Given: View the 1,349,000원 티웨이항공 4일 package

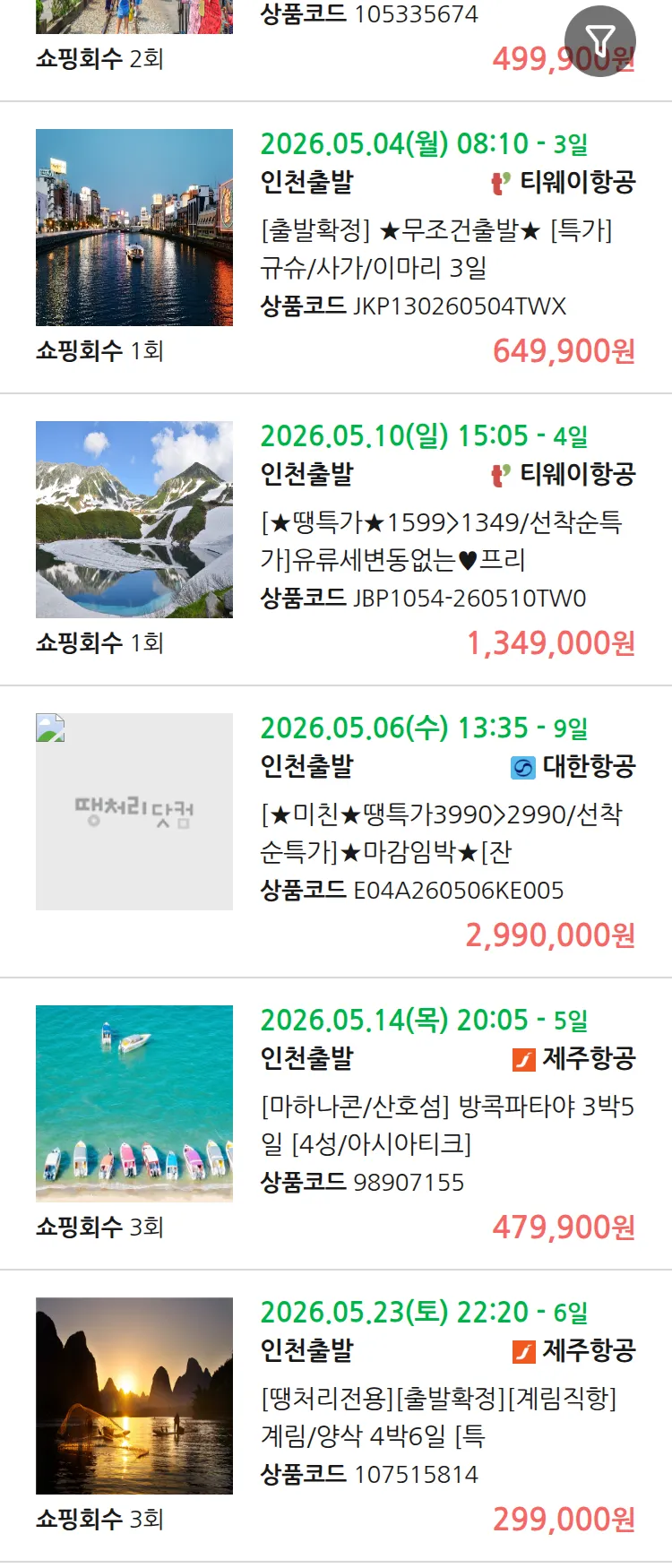Looking at the screenshot, I should 441,540.
